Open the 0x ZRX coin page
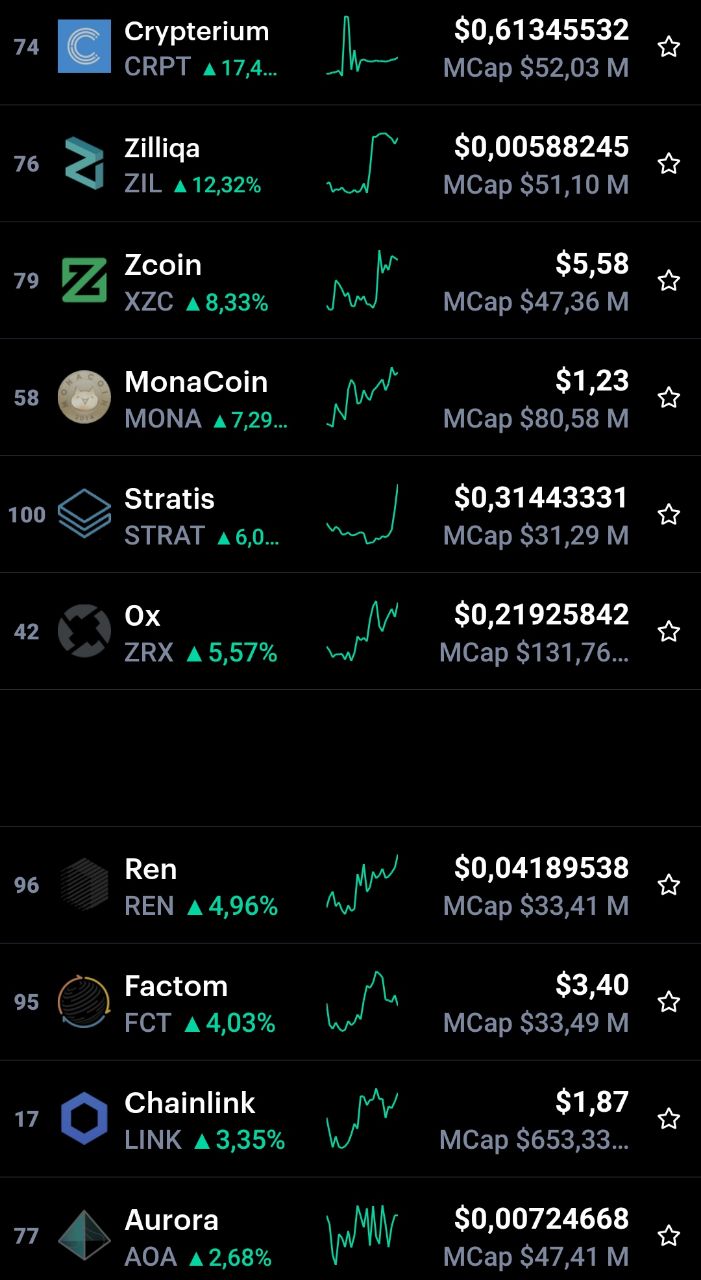Image resolution: width=701 pixels, height=1280 pixels. pyautogui.click(x=350, y=631)
